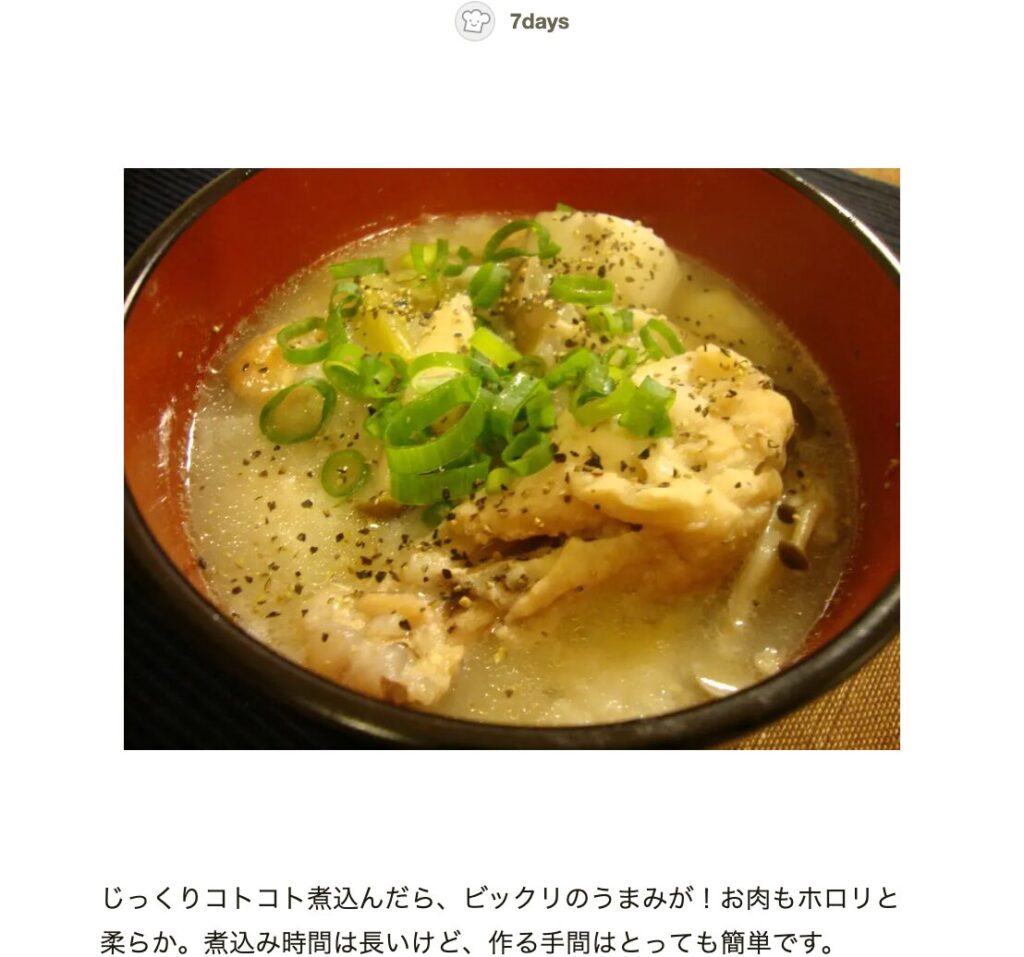1024x957 pixels.
Task: Open the recipe soup photo
Action: [x=511, y=458]
